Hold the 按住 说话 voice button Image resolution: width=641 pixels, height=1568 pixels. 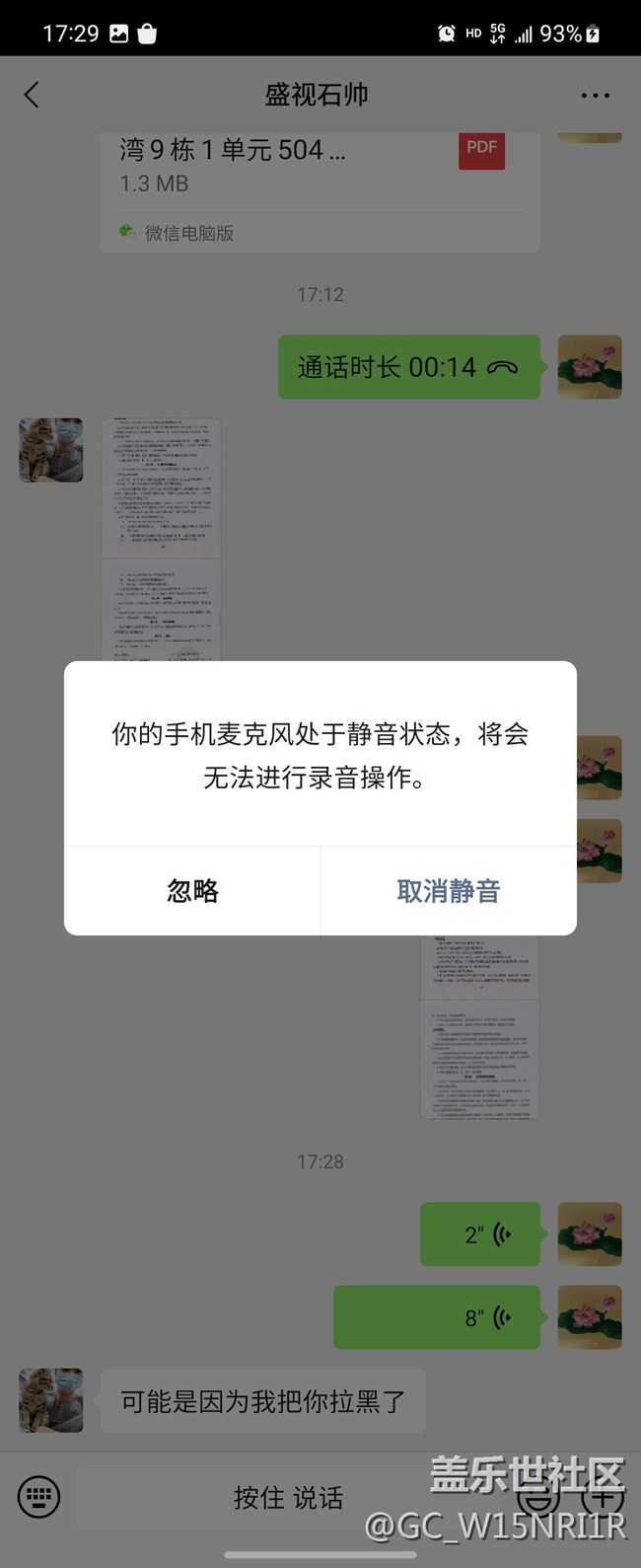tap(288, 1497)
